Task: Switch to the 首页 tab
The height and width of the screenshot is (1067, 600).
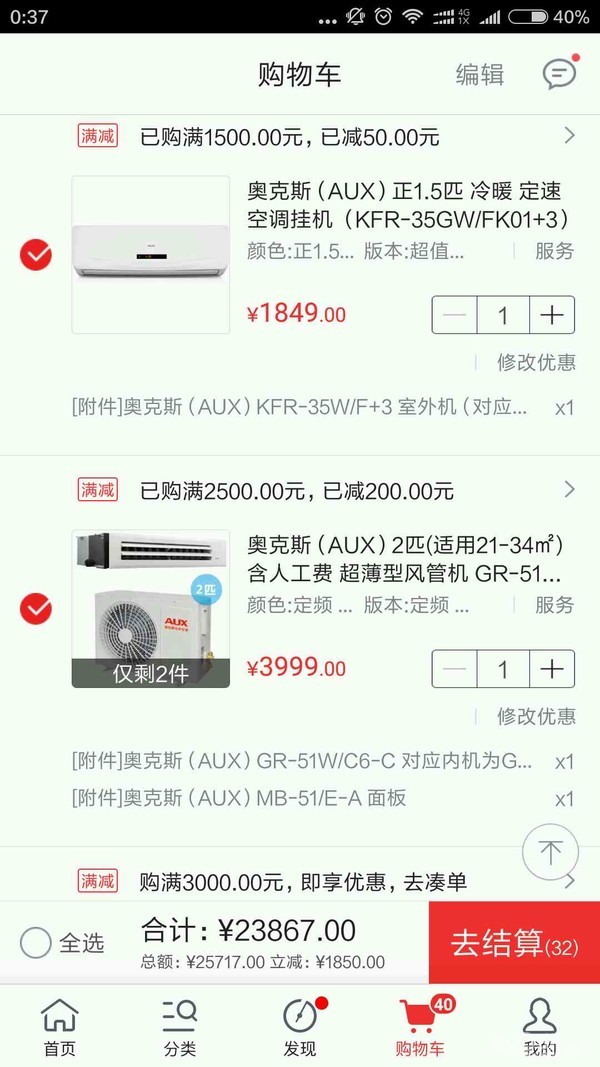Action: click(59, 1027)
